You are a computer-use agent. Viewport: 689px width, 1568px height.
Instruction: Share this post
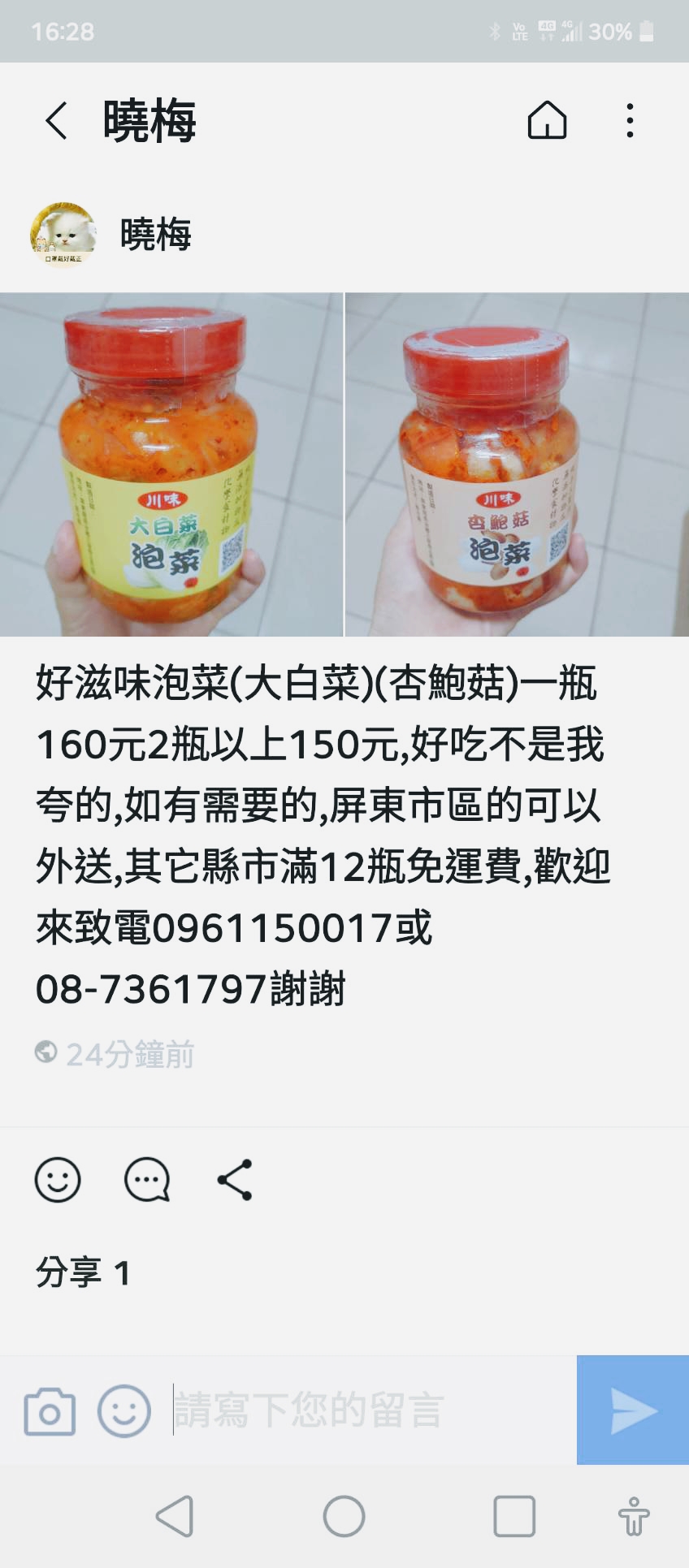click(x=235, y=1179)
